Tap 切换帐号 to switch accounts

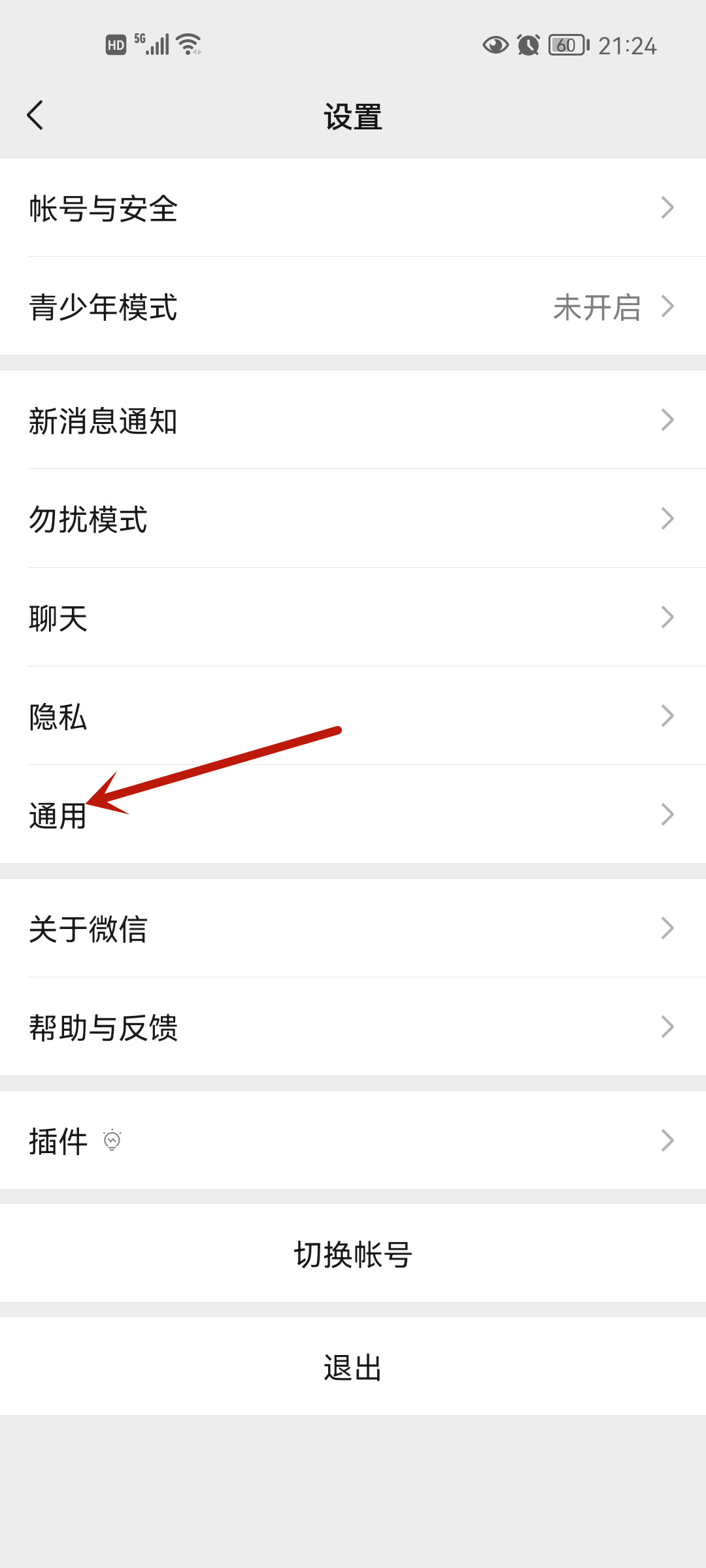[x=353, y=1254]
